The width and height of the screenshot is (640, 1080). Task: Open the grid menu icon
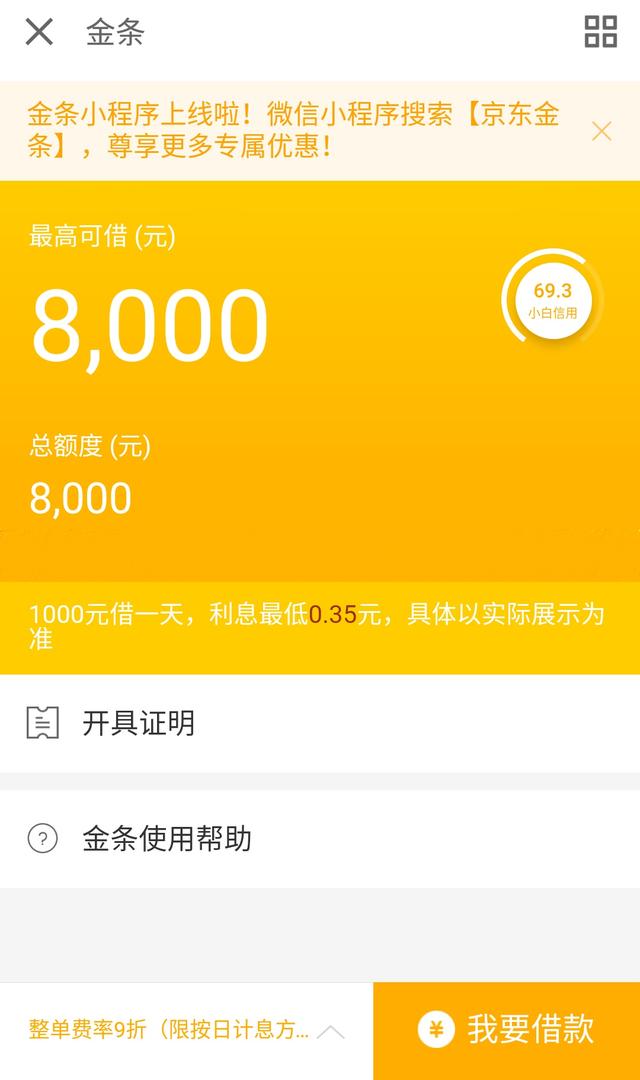click(x=600, y=32)
